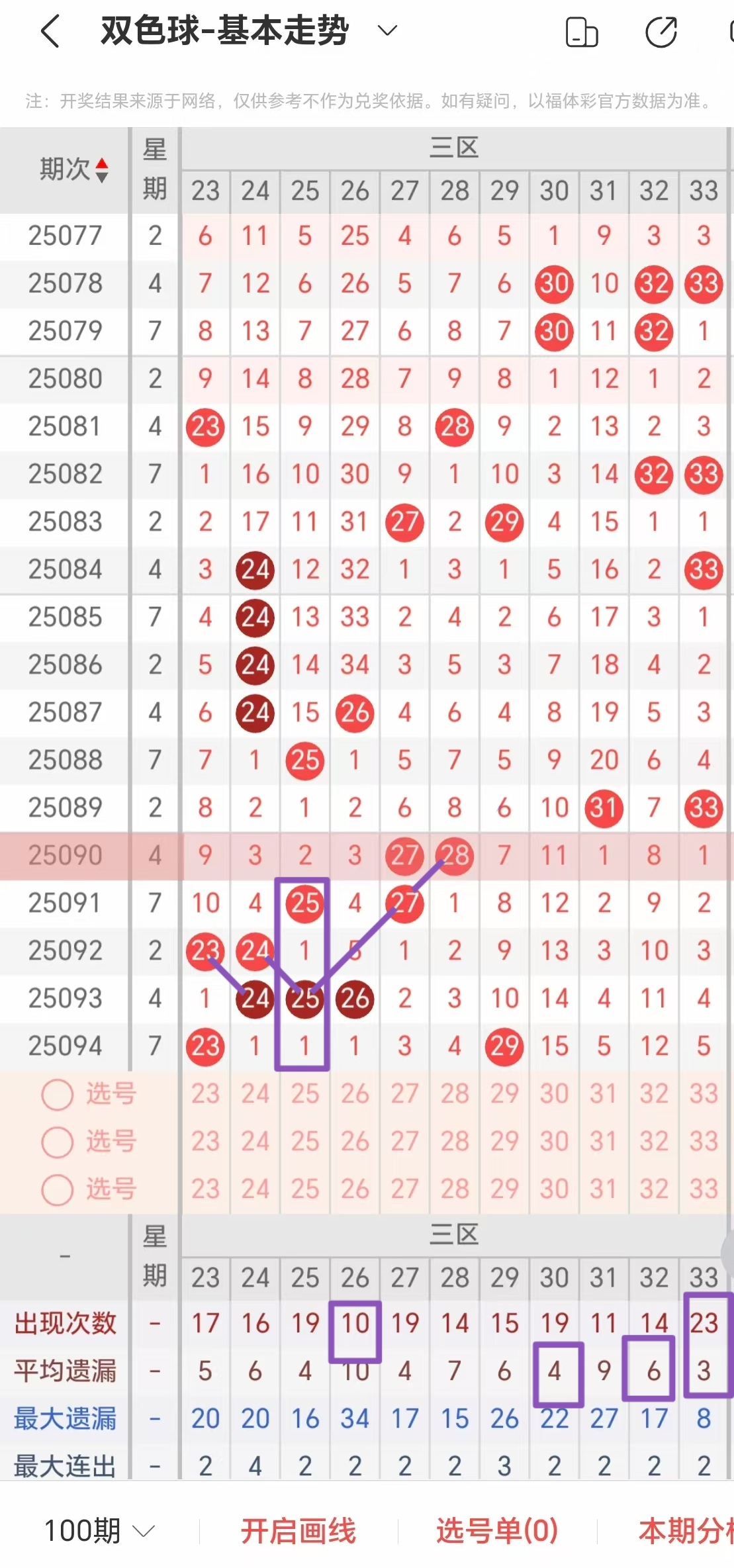The image size is (734, 1568).
Task: Open sharing via the share icon
Action: coord(661,31)
